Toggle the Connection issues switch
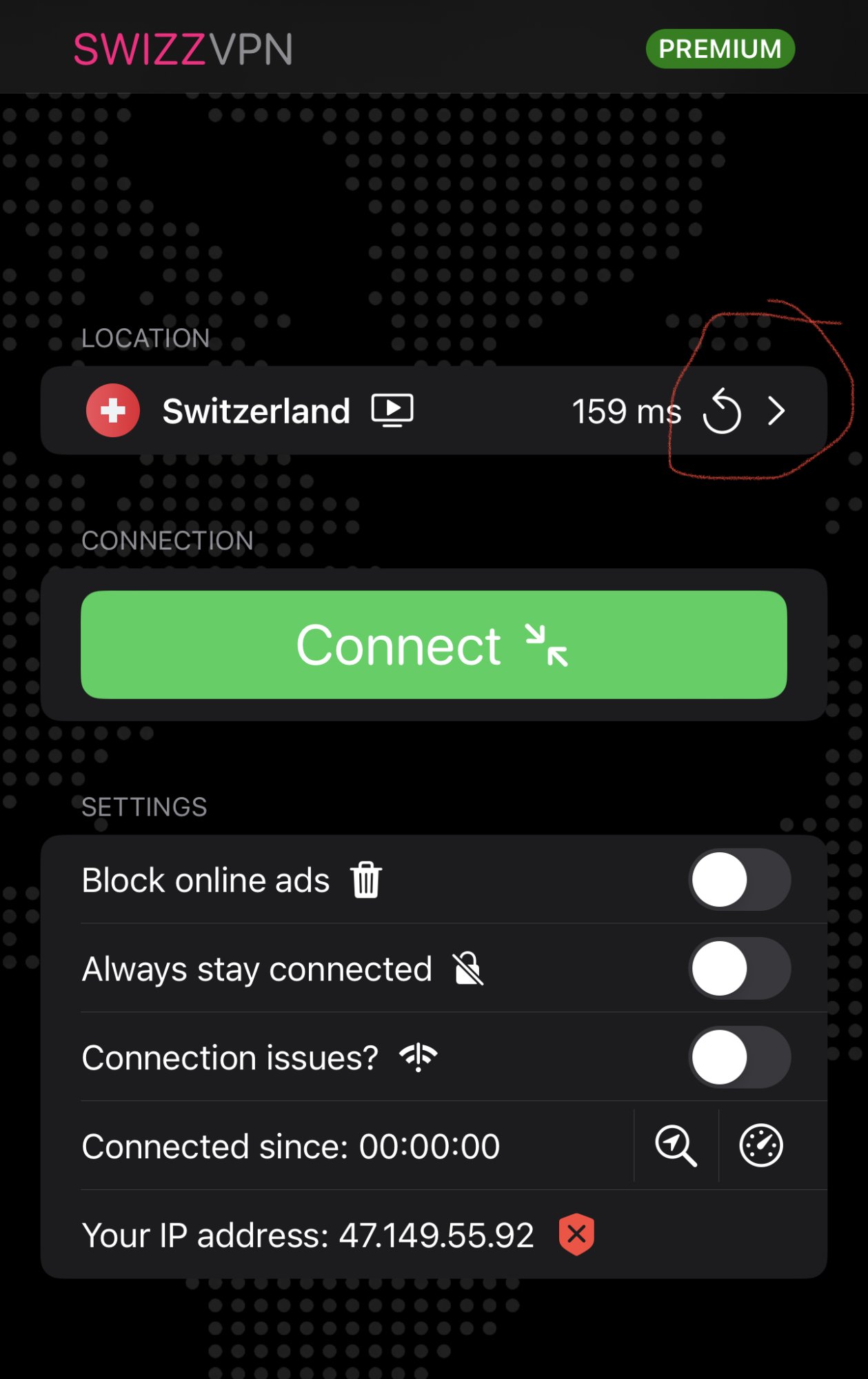 [x=740, y=1057]
